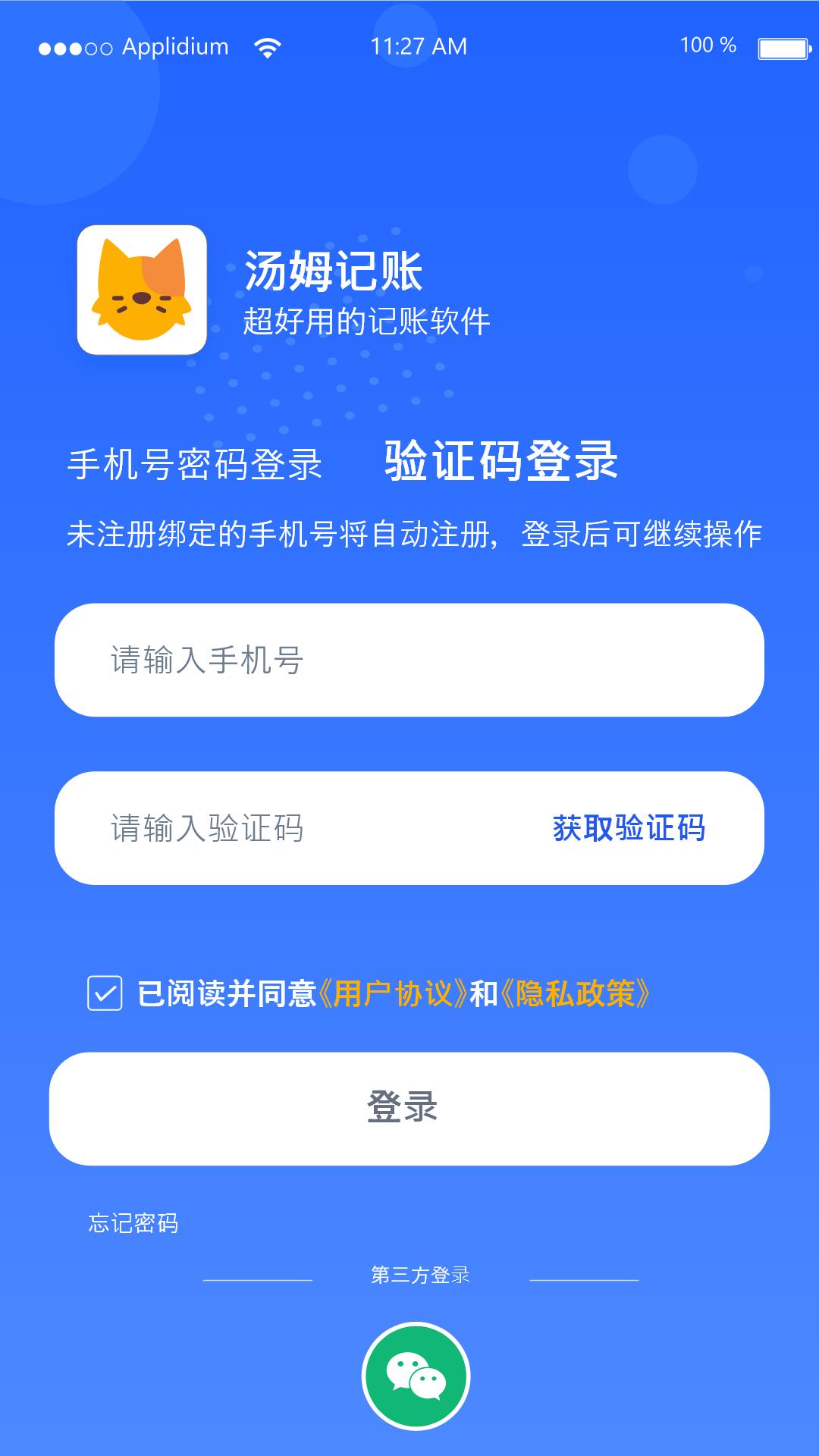Click the 100% battery percentage indicator
The width and height of the screenshot is (819, 1456).
707,45
